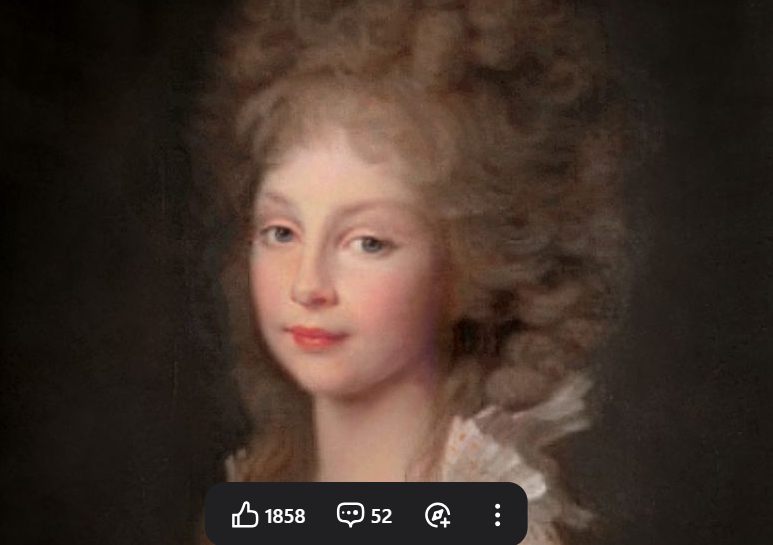The image size is (773, 545).
Task: Open the 52 comments
Action: (x=351, y=515)
